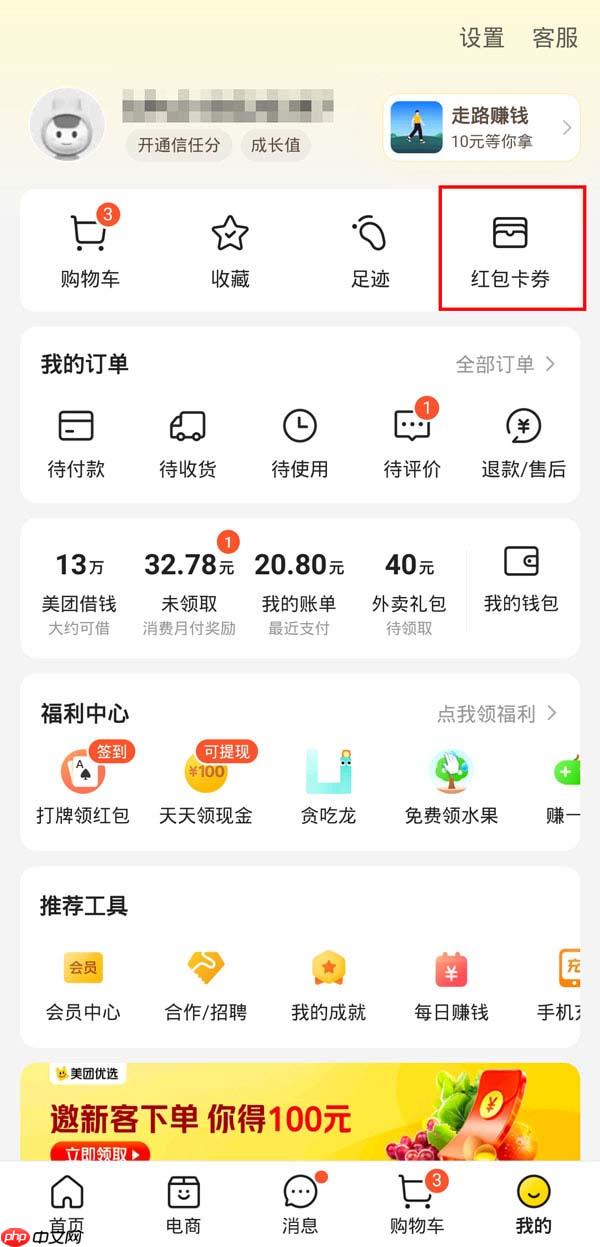View 全部订单 list

coord(505,364)
